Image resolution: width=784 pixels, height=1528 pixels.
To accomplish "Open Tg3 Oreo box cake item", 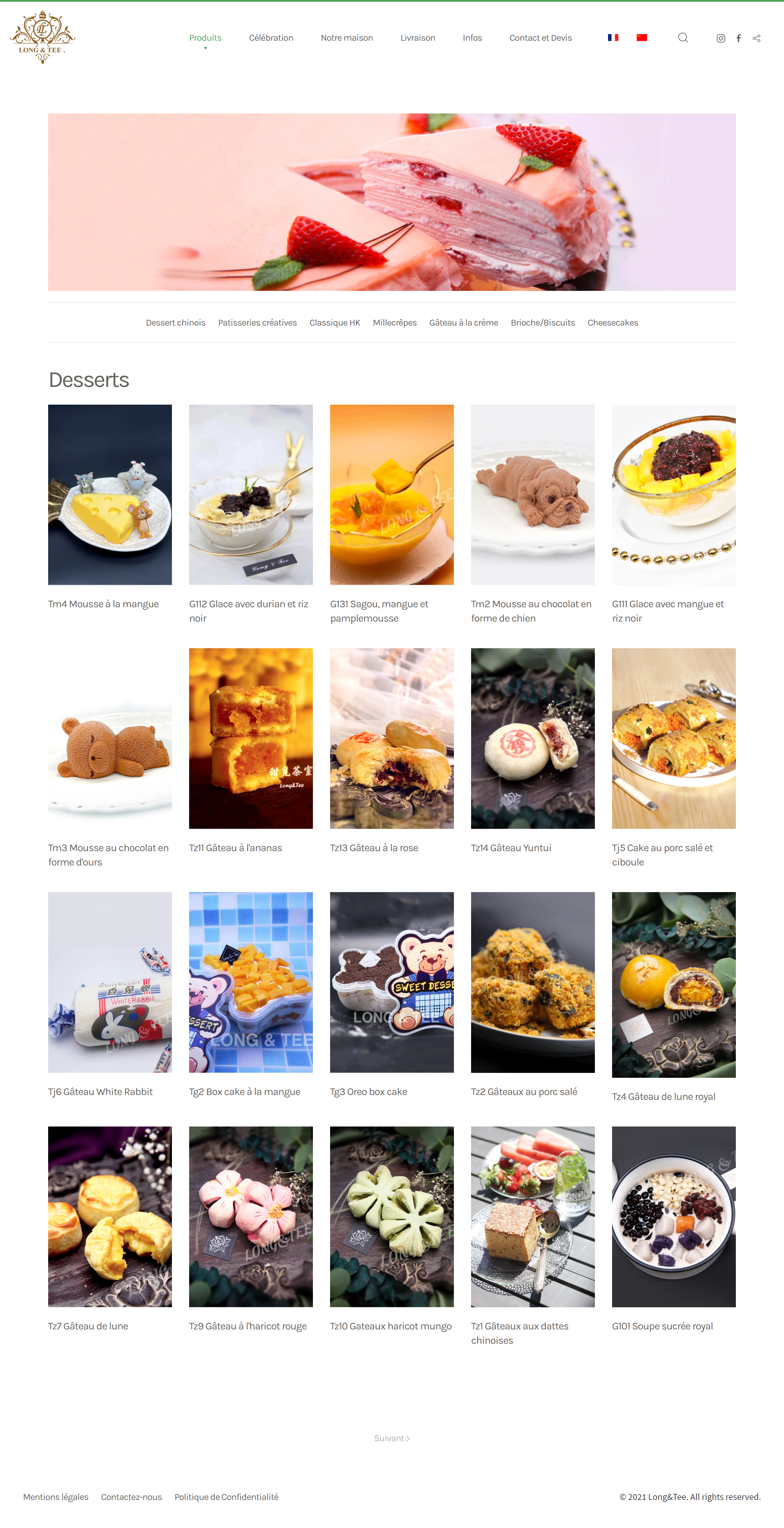I will tap(391, 995).
